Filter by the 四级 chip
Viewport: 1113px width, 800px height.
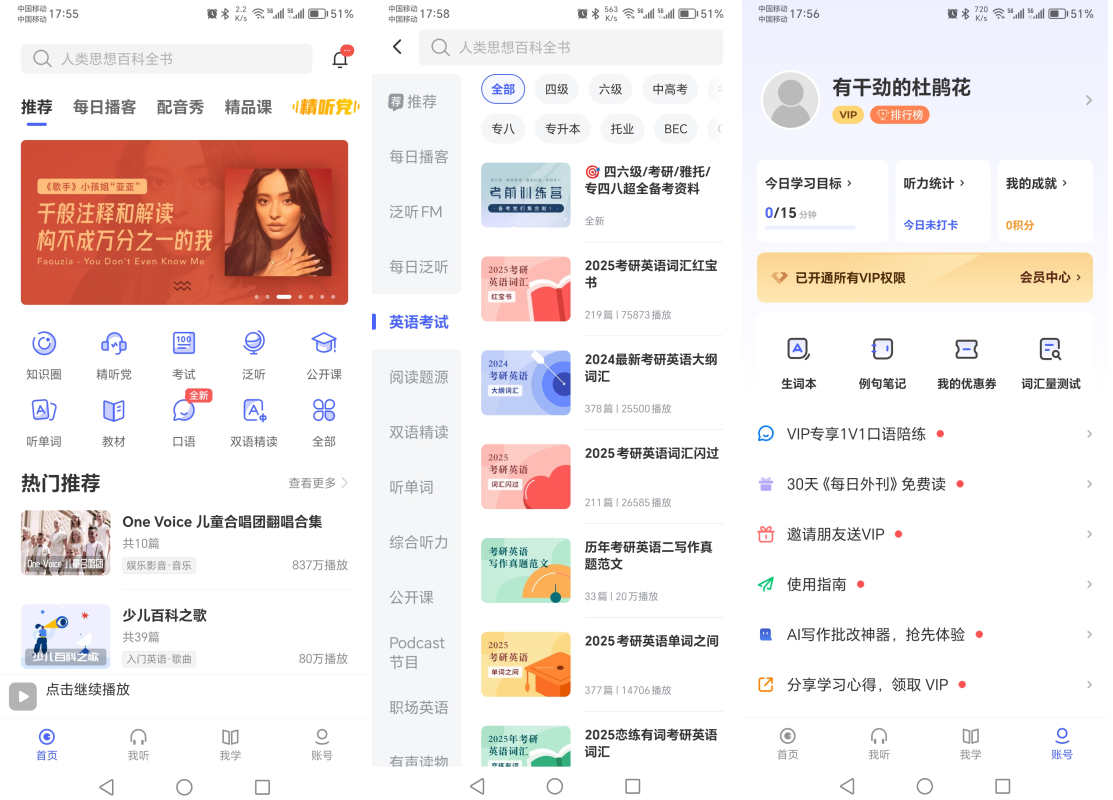(556, 89)
